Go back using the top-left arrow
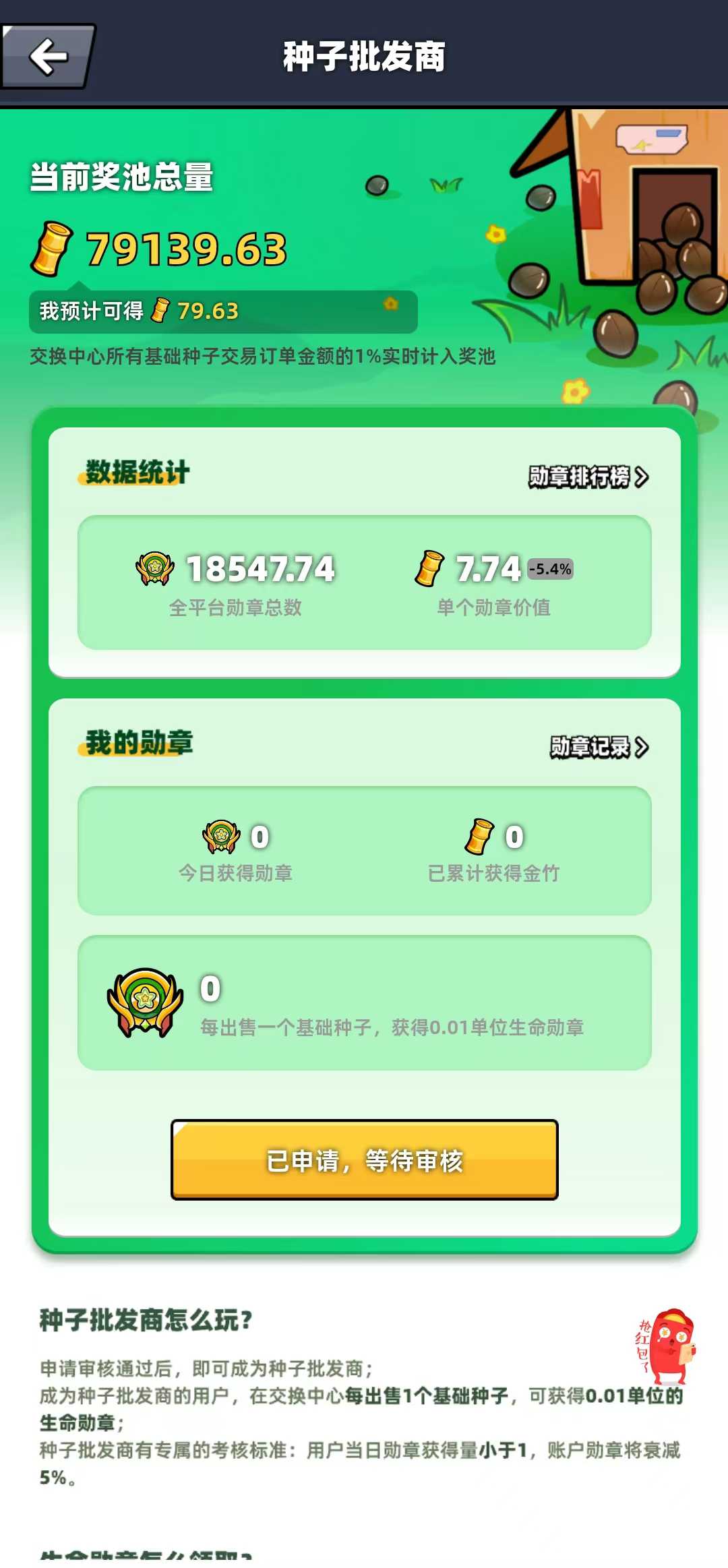The image size is (728, 1568). click(47, 57)
